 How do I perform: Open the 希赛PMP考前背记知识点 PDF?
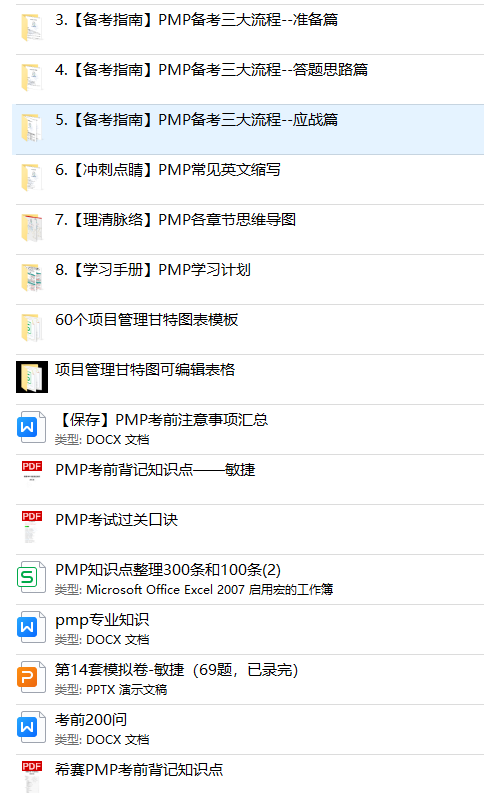coord(250,774)
